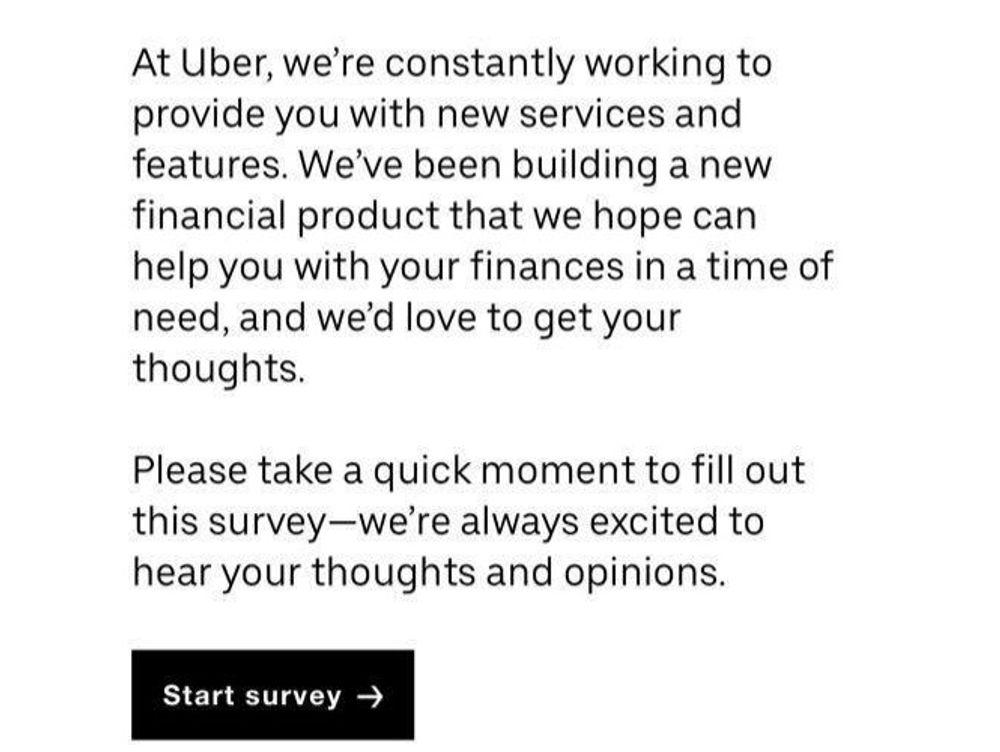
Task: Tap the Start survey button
Action: 272,696
